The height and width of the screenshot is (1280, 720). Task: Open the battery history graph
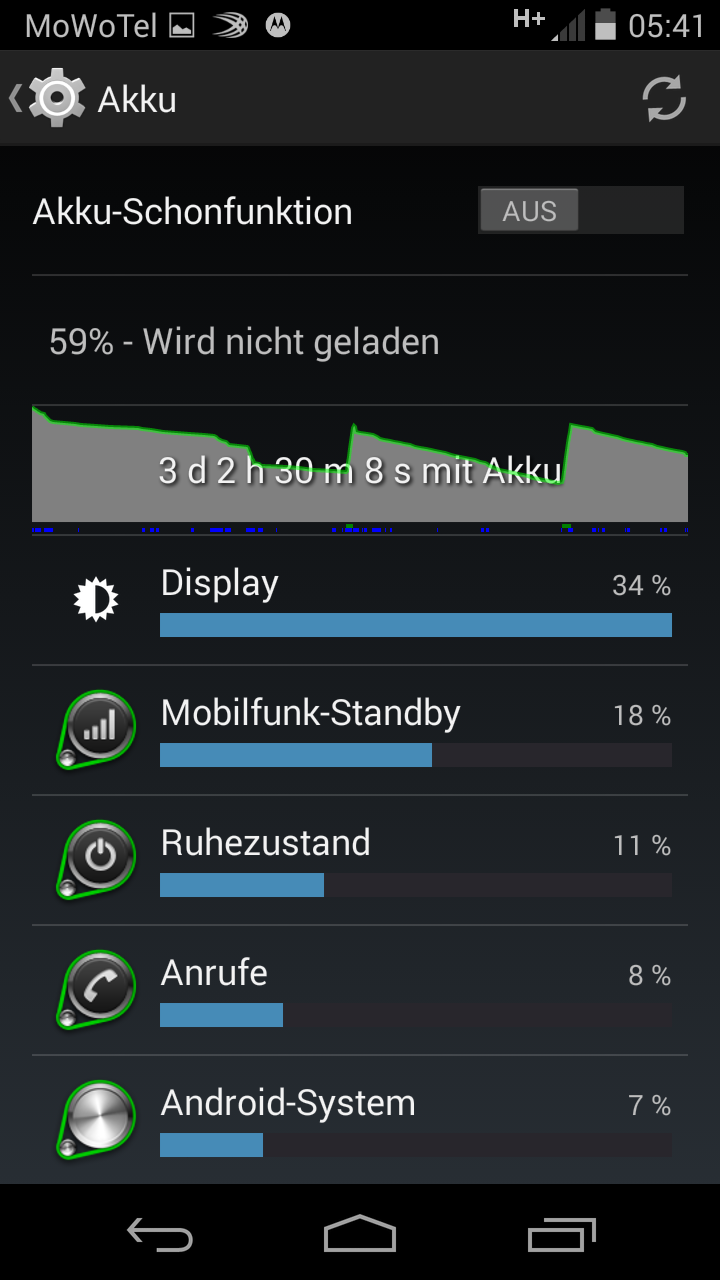pos(360,465)
